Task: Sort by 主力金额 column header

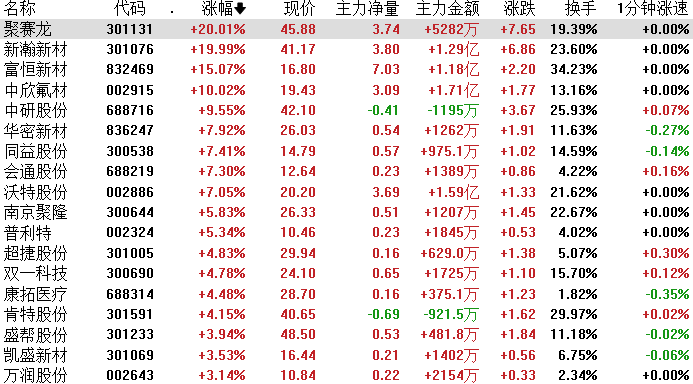Action: coord(447,8)
